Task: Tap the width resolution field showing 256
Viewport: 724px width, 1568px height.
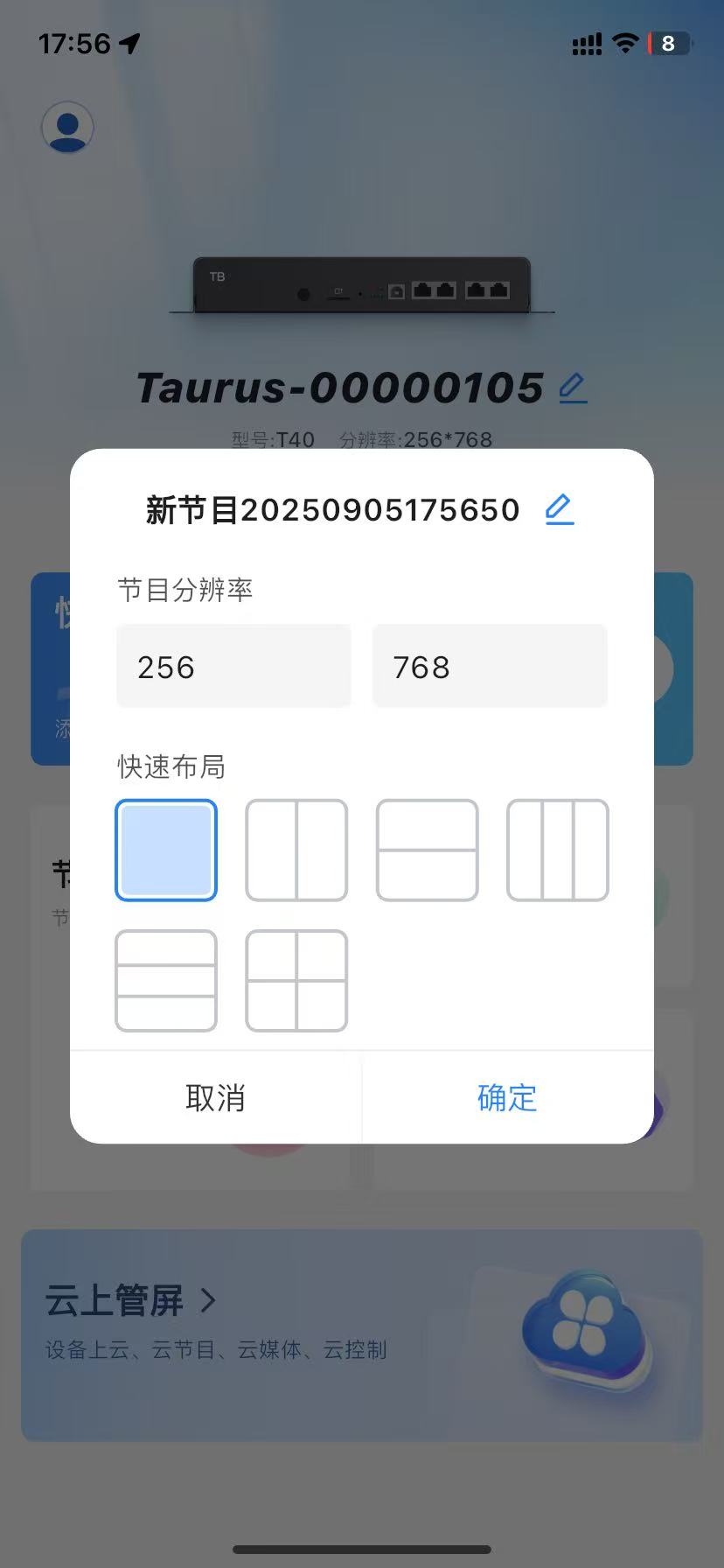Action: [x=233, y=667]
